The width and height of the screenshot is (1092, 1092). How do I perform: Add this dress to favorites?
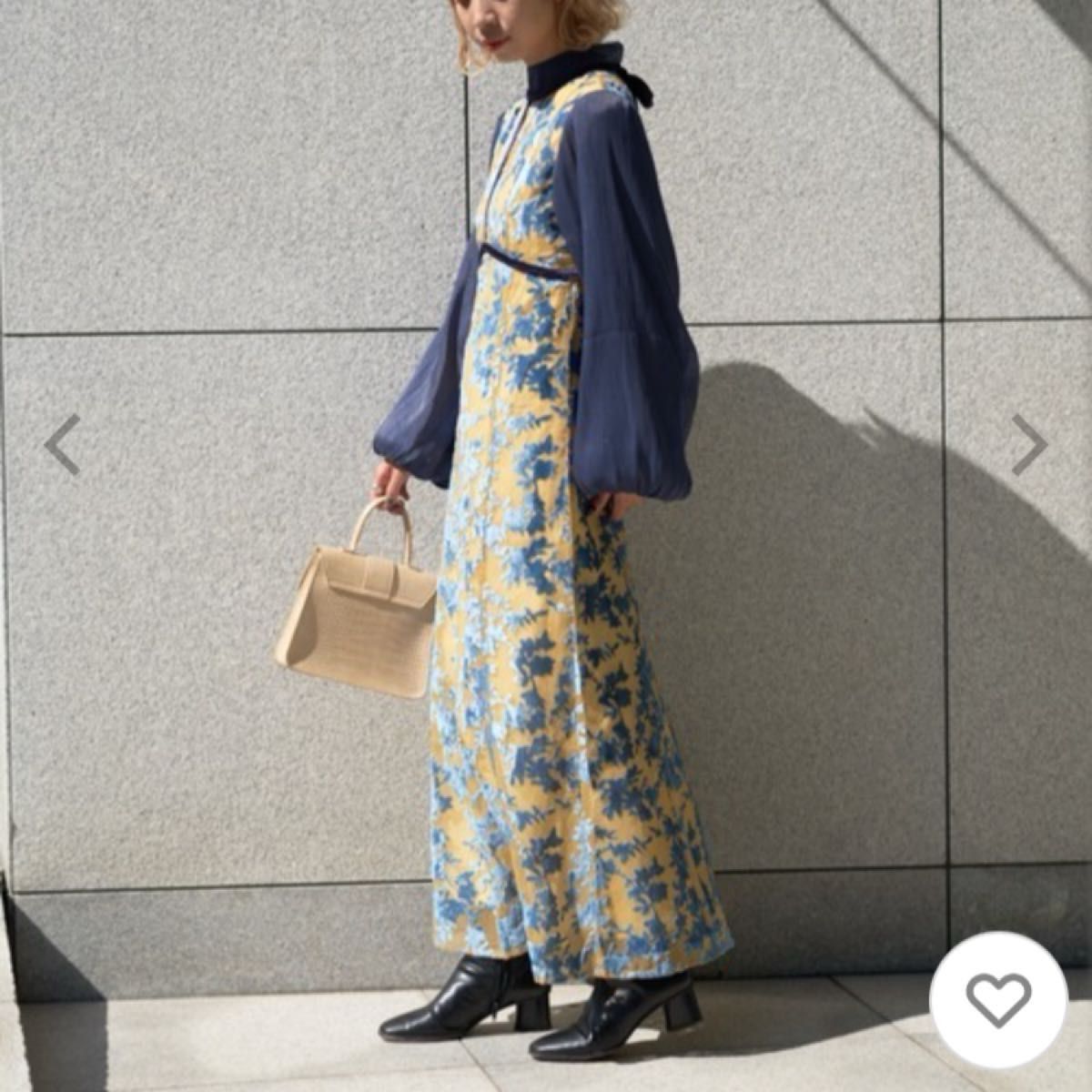pyautogui.click(x=998, y=999)
